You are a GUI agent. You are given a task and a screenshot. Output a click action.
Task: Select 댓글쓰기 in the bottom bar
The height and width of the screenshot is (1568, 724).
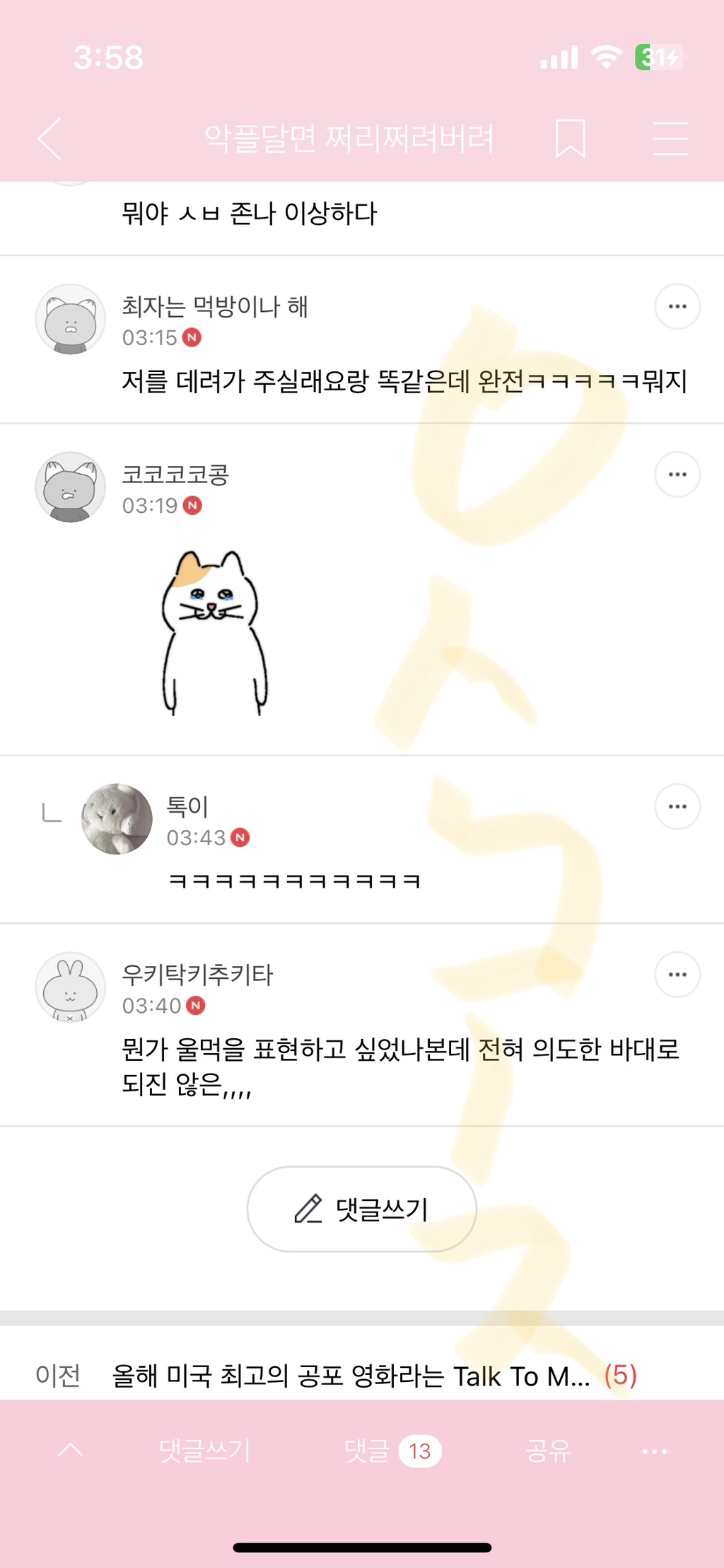205,1451
